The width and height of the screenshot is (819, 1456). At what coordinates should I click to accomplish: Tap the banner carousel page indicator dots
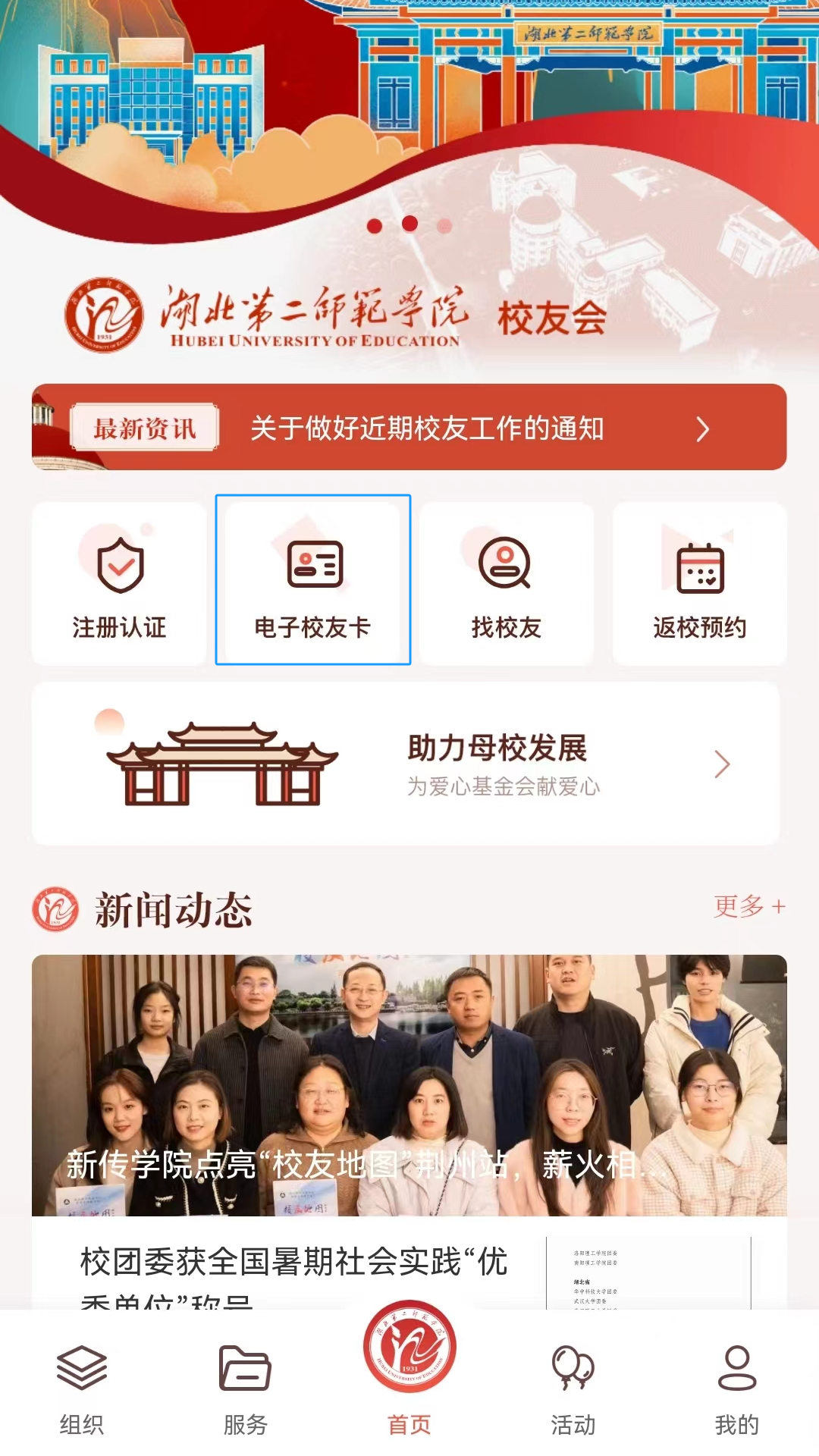click(x=409, y=224)
